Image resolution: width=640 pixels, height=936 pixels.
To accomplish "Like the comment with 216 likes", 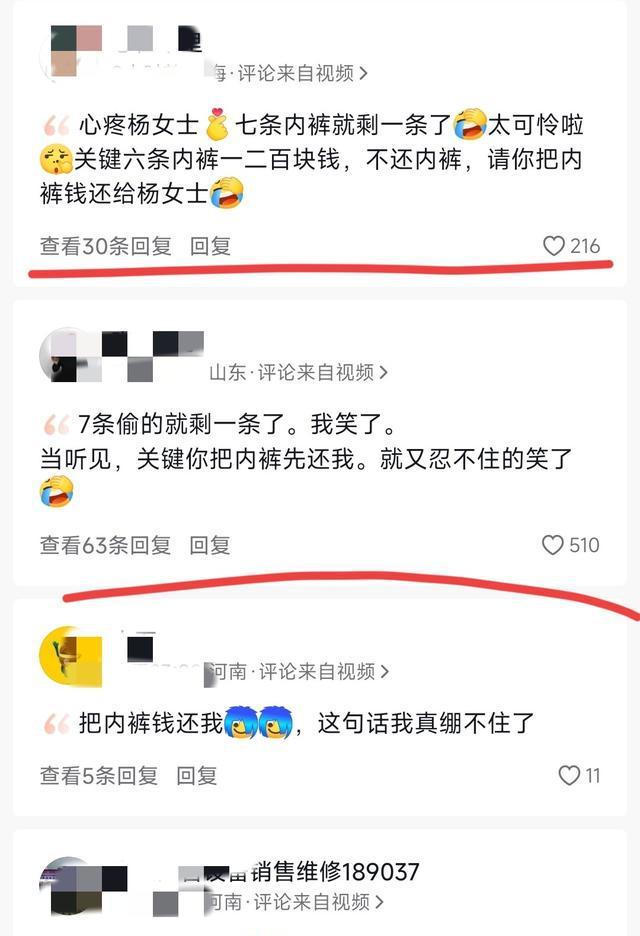I will coord(554,246).
